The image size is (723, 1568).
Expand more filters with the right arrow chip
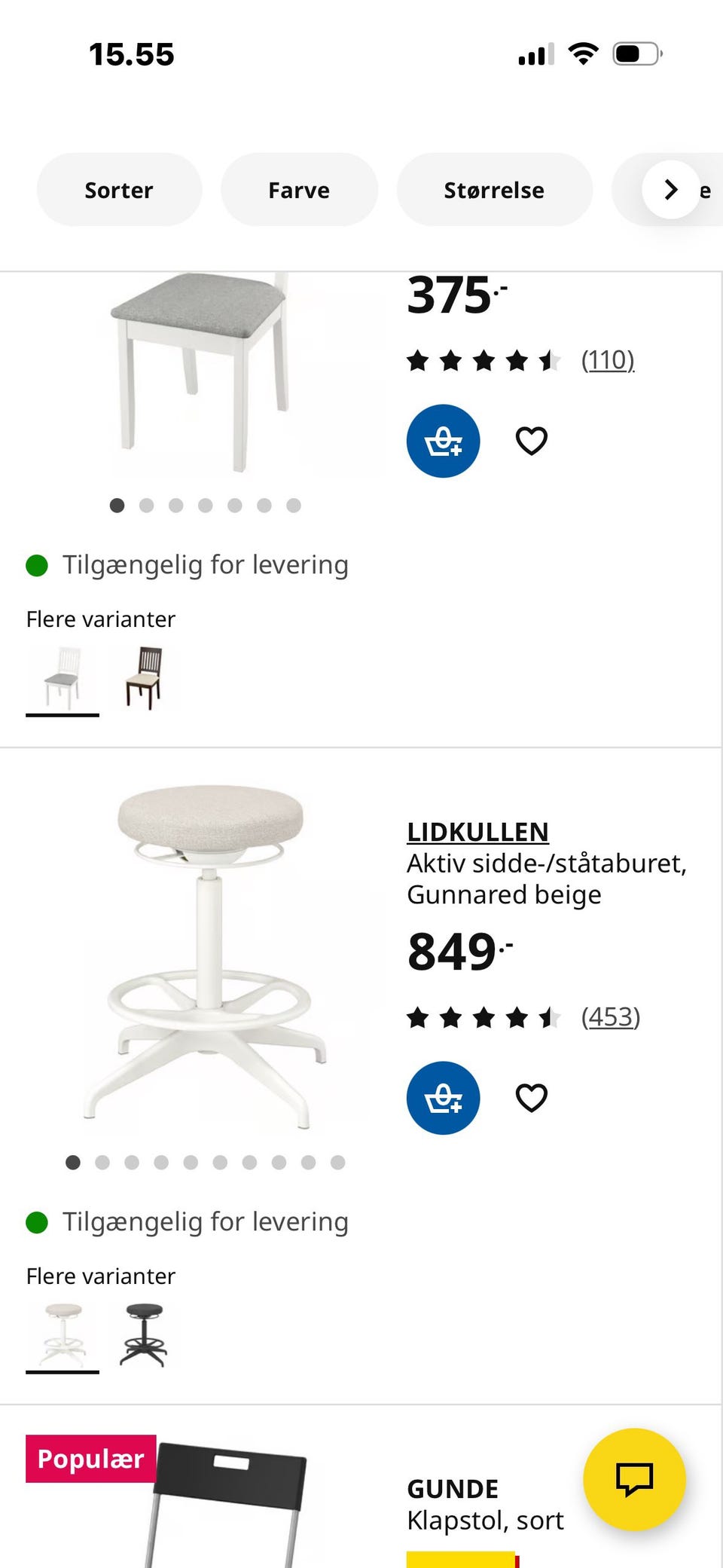[x=669, y=190]
